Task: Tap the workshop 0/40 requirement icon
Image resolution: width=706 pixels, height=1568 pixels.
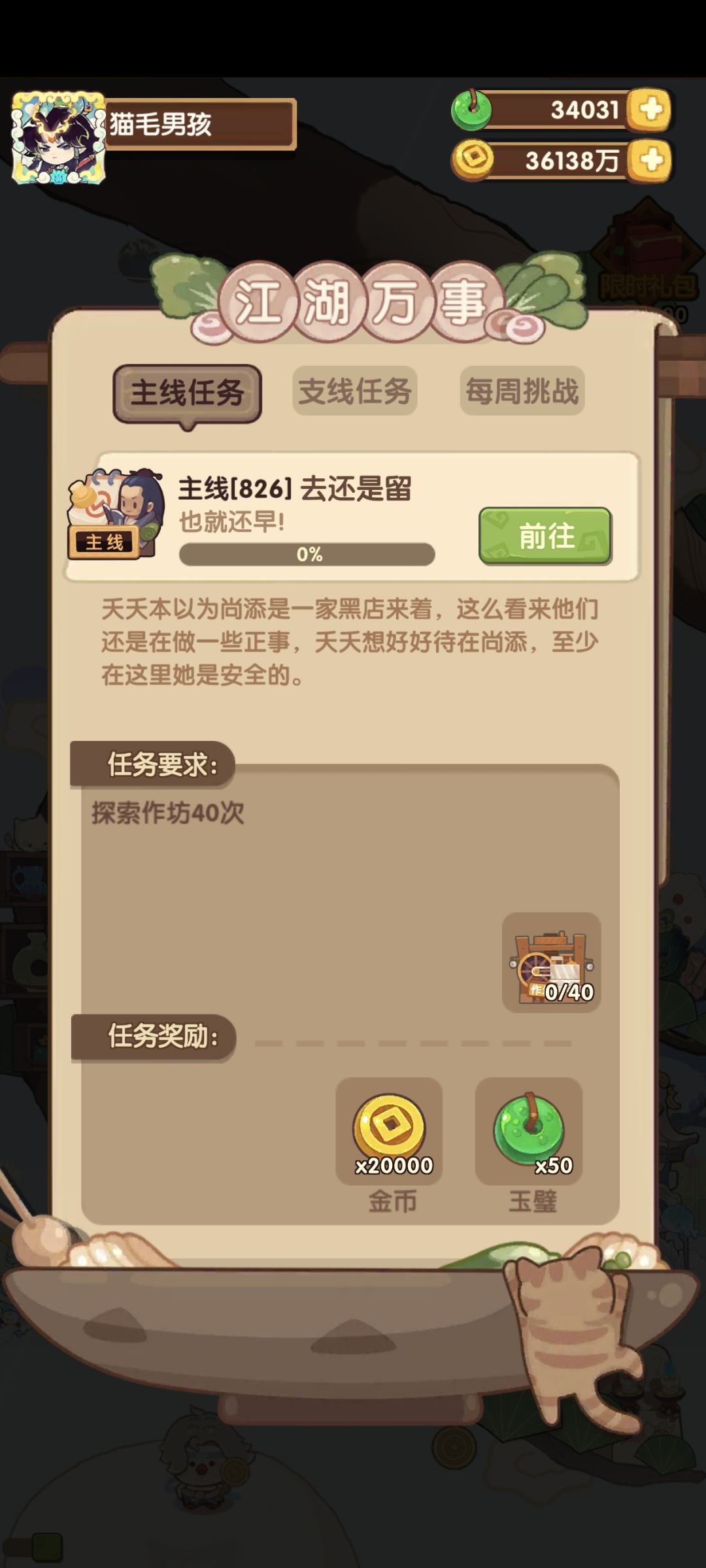Action: pos(551,962)
